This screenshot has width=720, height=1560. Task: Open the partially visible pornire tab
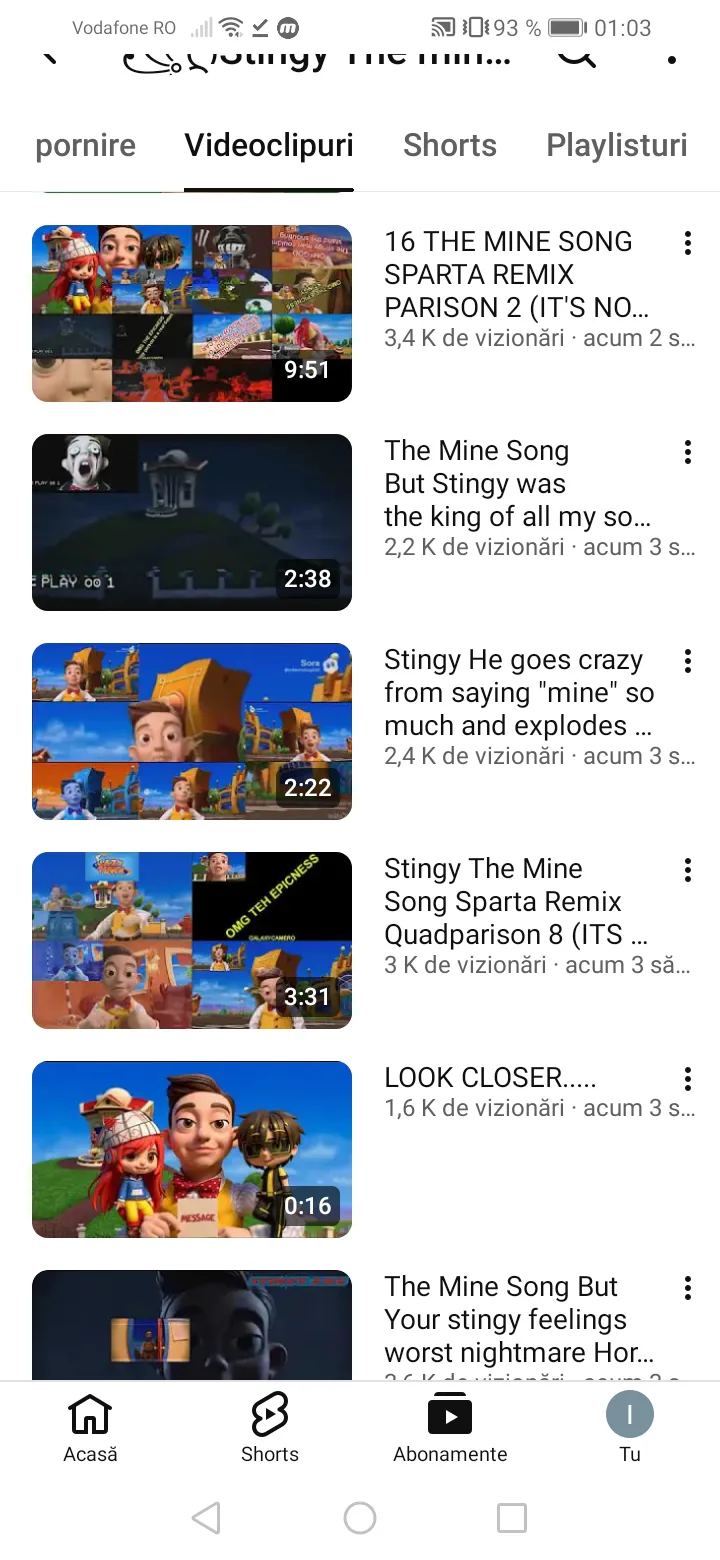[85, 146]
